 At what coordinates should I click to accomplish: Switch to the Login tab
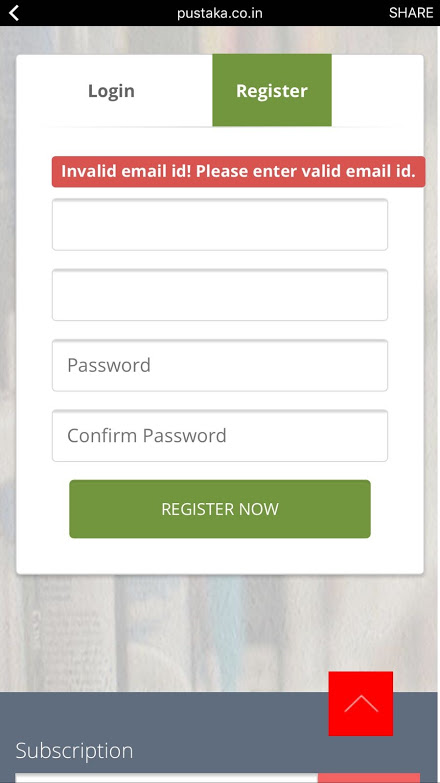click(111, 90)
